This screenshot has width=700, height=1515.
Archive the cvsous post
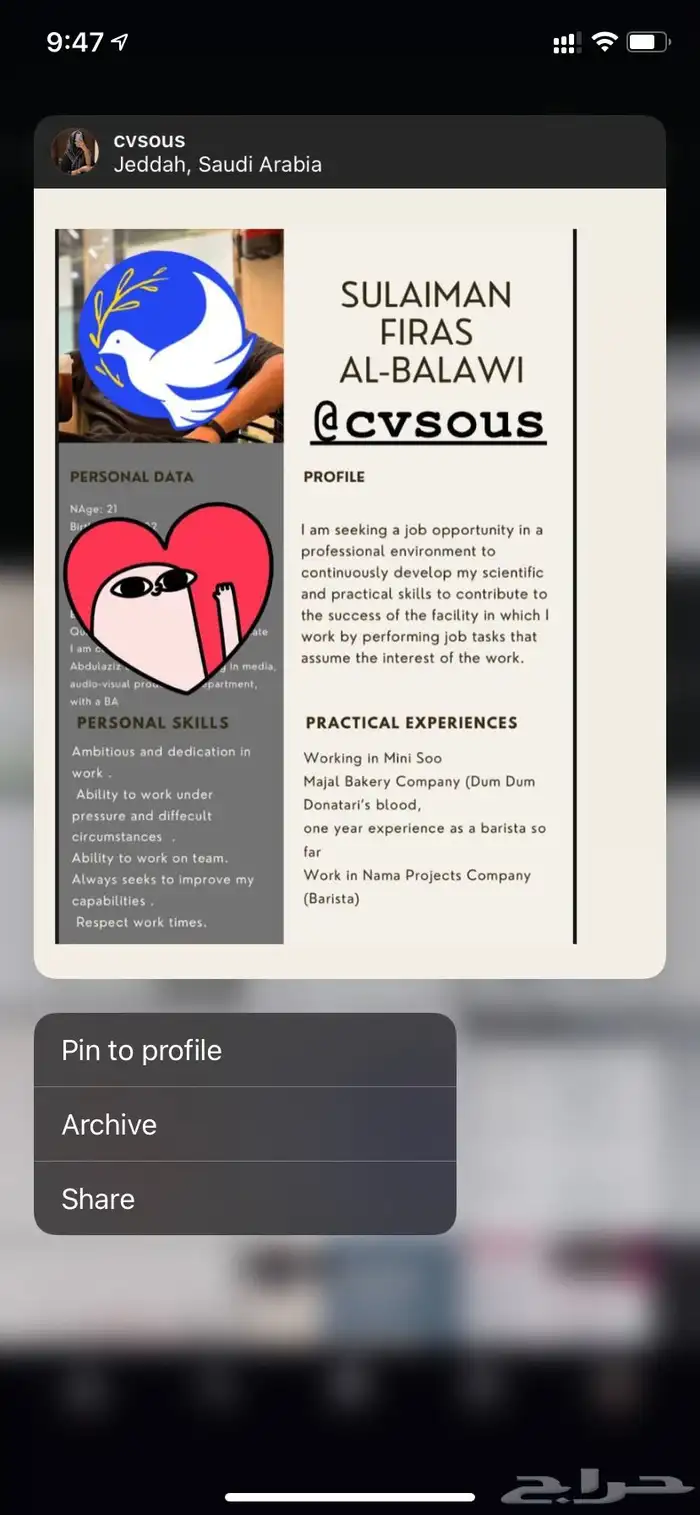pyautogui.click(x=244, y=1124)
